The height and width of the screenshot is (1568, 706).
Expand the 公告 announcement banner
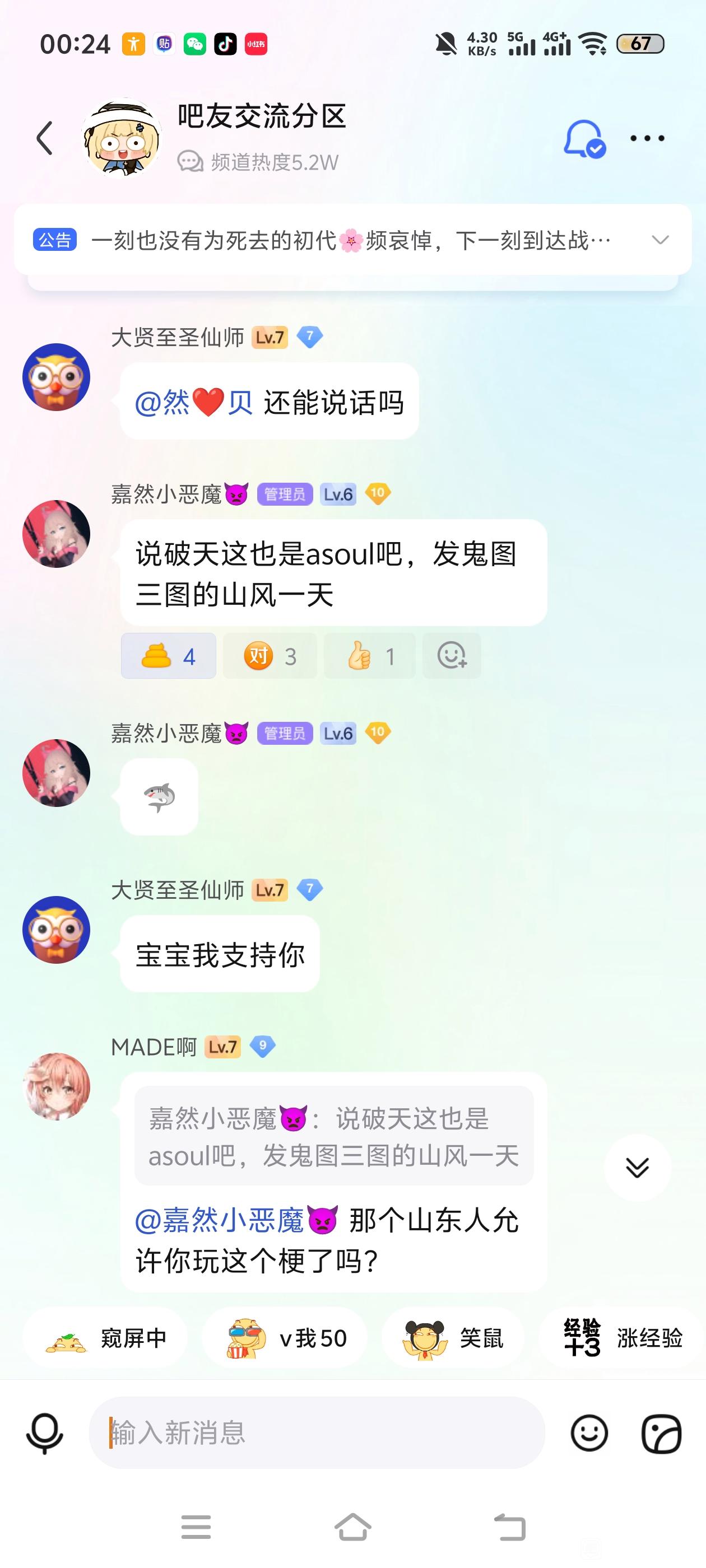tap(660, 240)
